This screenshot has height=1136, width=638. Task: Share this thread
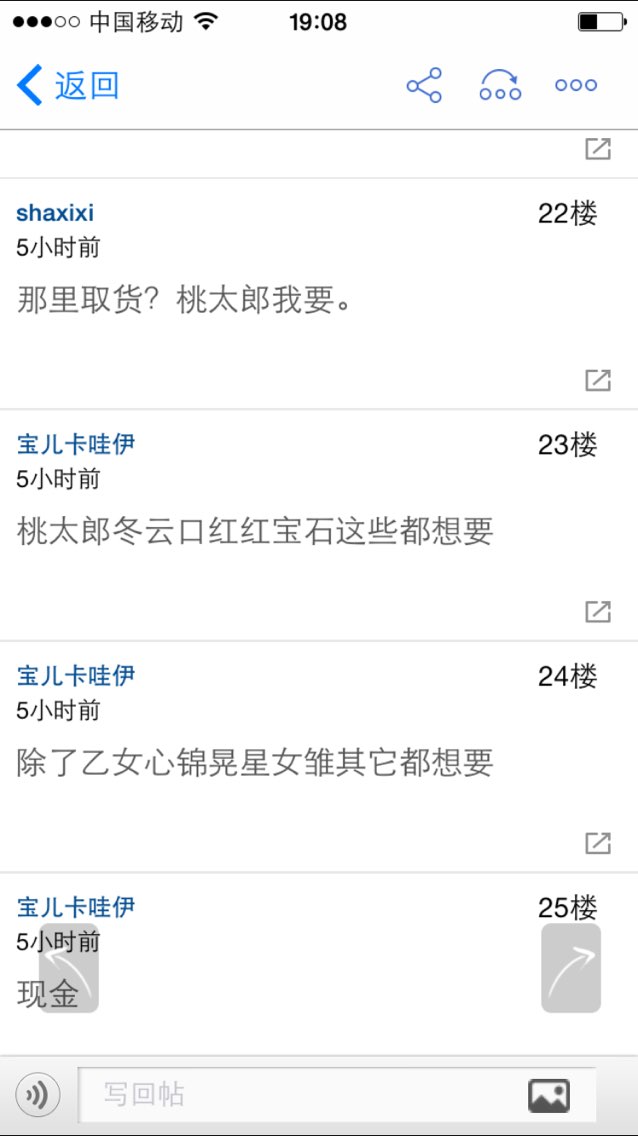tap(424, 85)
